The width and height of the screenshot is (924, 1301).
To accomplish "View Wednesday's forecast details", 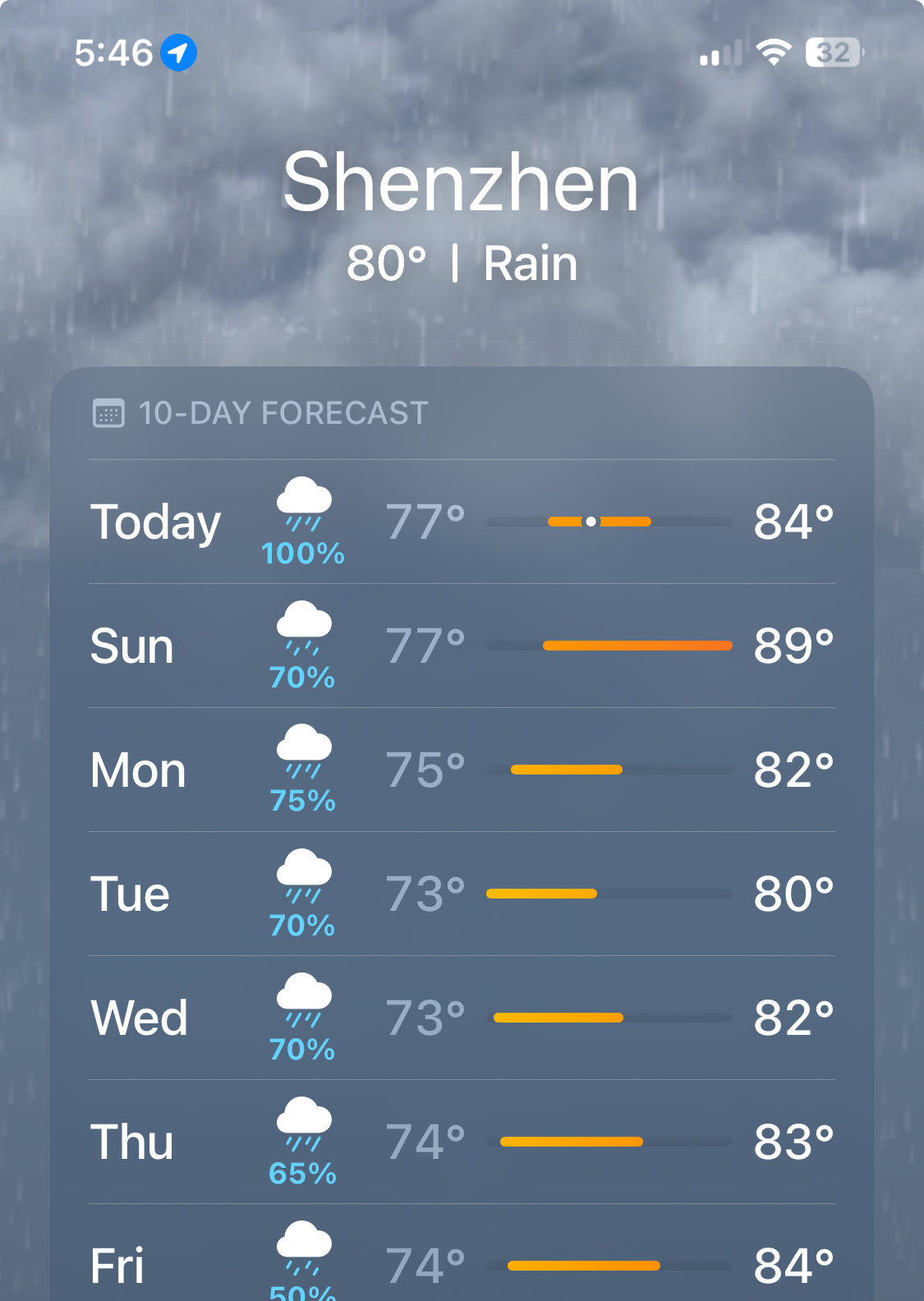I will click(462, 1018).
